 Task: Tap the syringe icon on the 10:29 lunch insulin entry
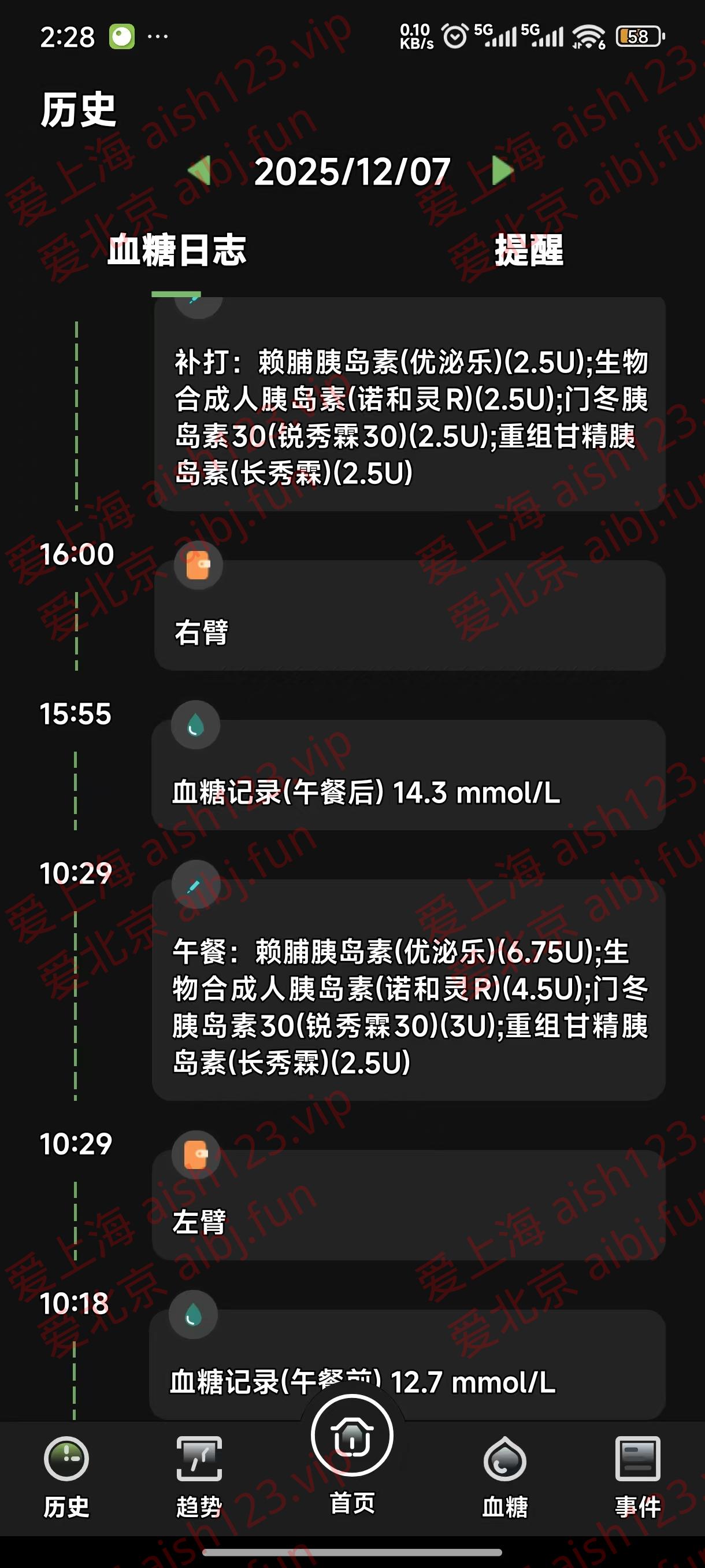[195, 886]
